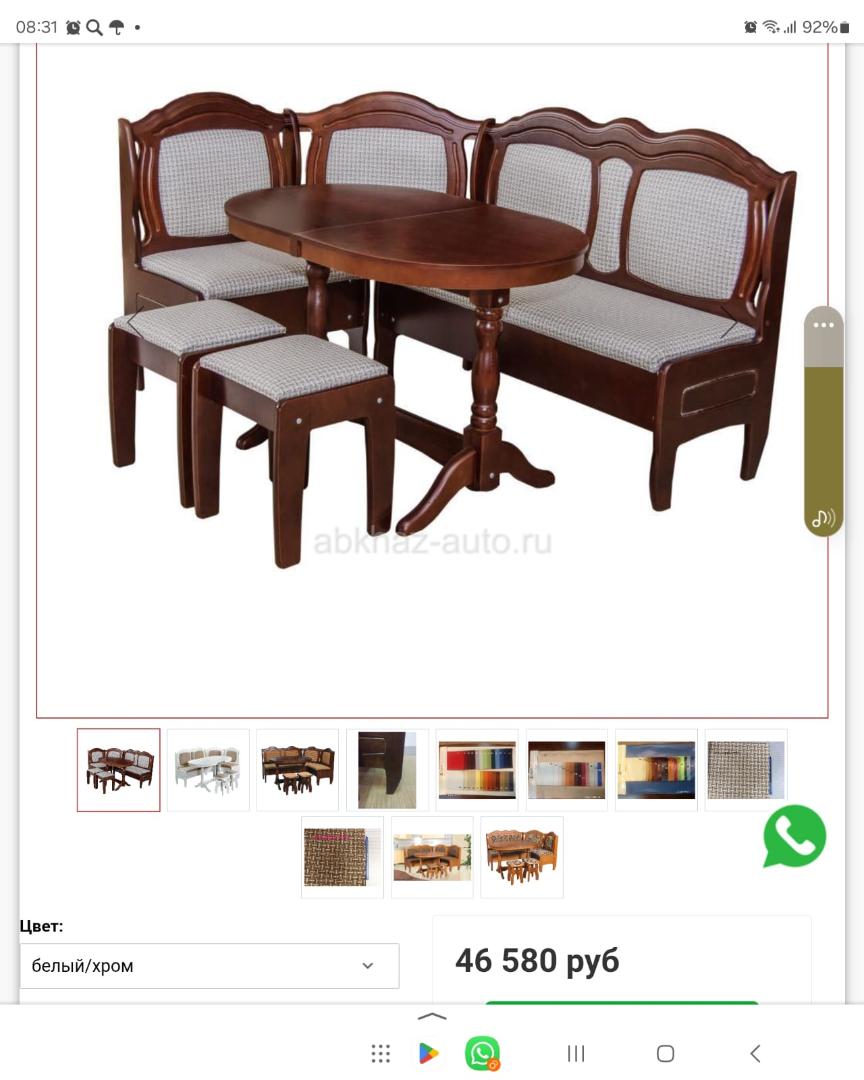The width and height of the screenshot is (864, 1080).
Task: Open Play Store from the taskbar
Action: 429,1053
